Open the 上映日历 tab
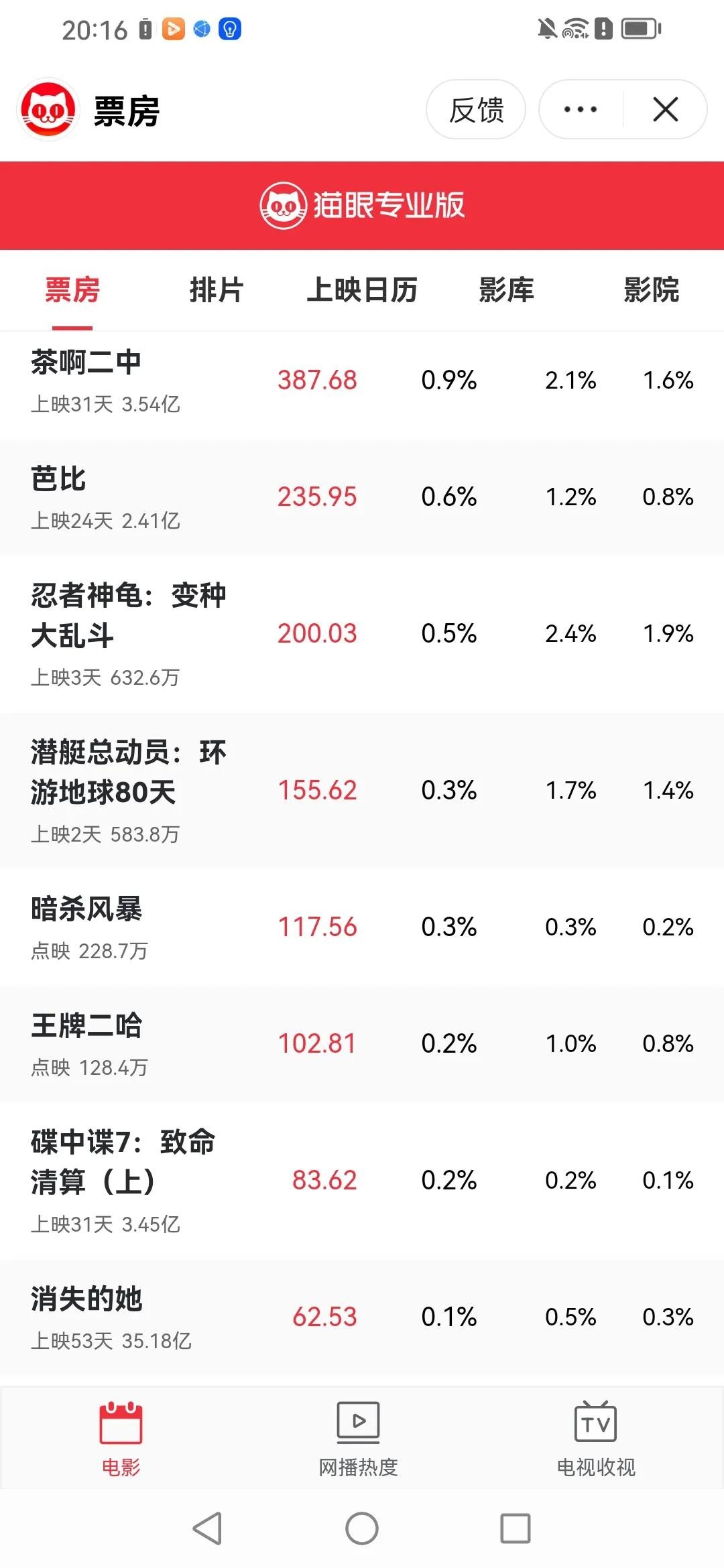 [362, 290]
